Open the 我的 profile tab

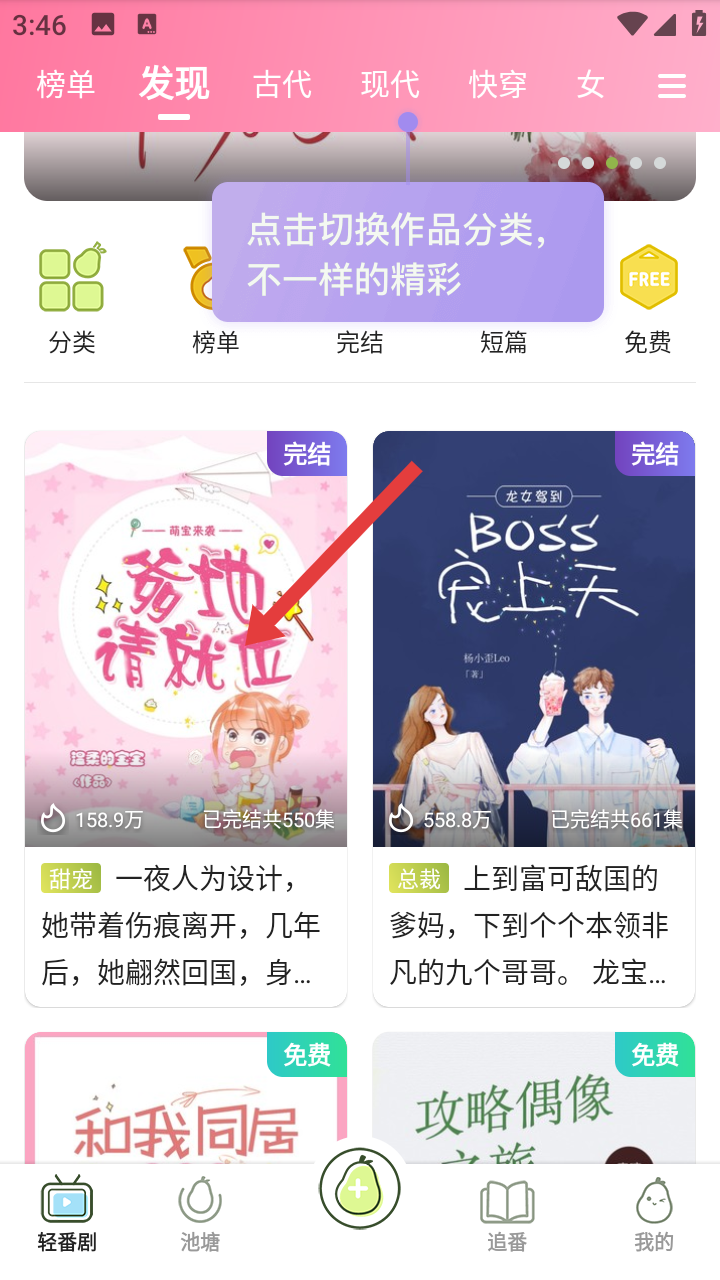pyautogui.click(x=654, y=1214)
